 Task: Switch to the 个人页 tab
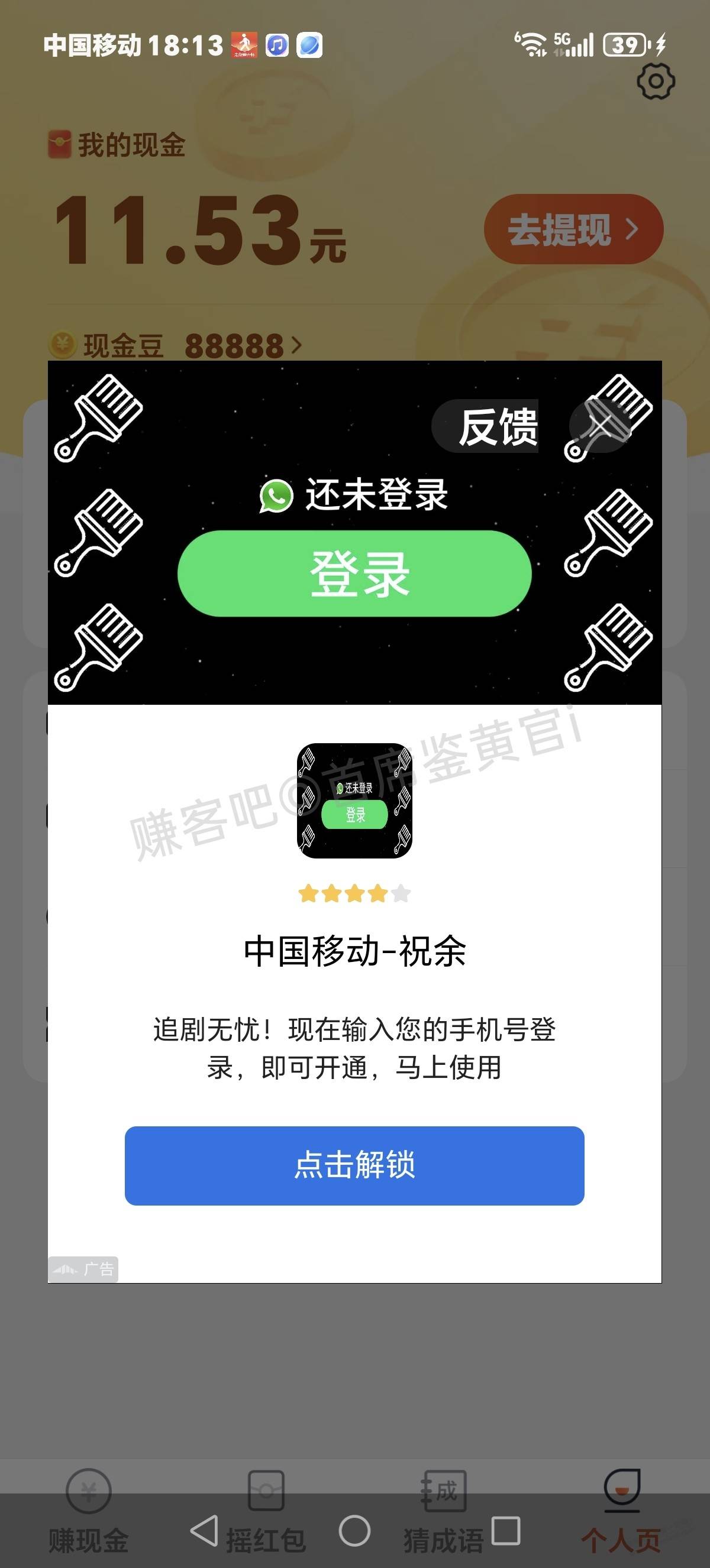(621, 1508)
